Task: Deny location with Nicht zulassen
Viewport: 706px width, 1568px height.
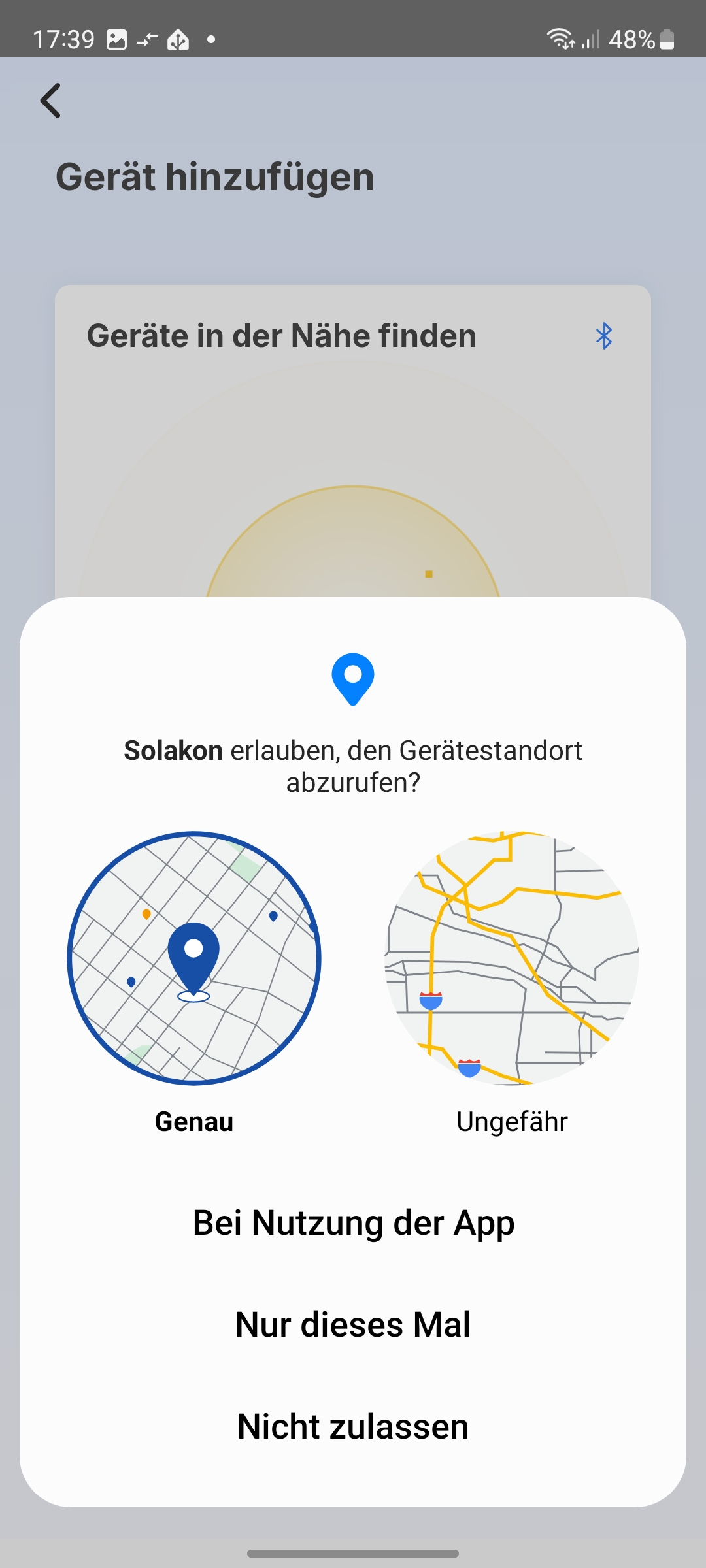Action: [x=353, y=1427]
